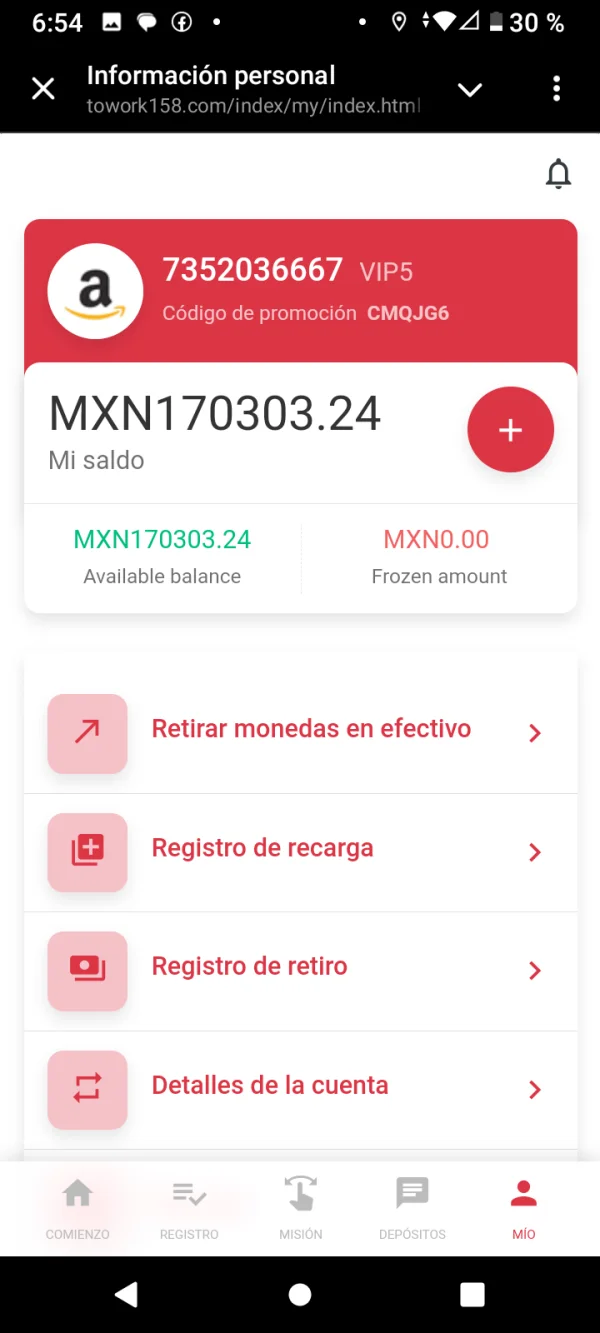The height and width of the screenshot is (1333, 600).
Task: Select the Mío tab
Action: [x=523, y=1208]
